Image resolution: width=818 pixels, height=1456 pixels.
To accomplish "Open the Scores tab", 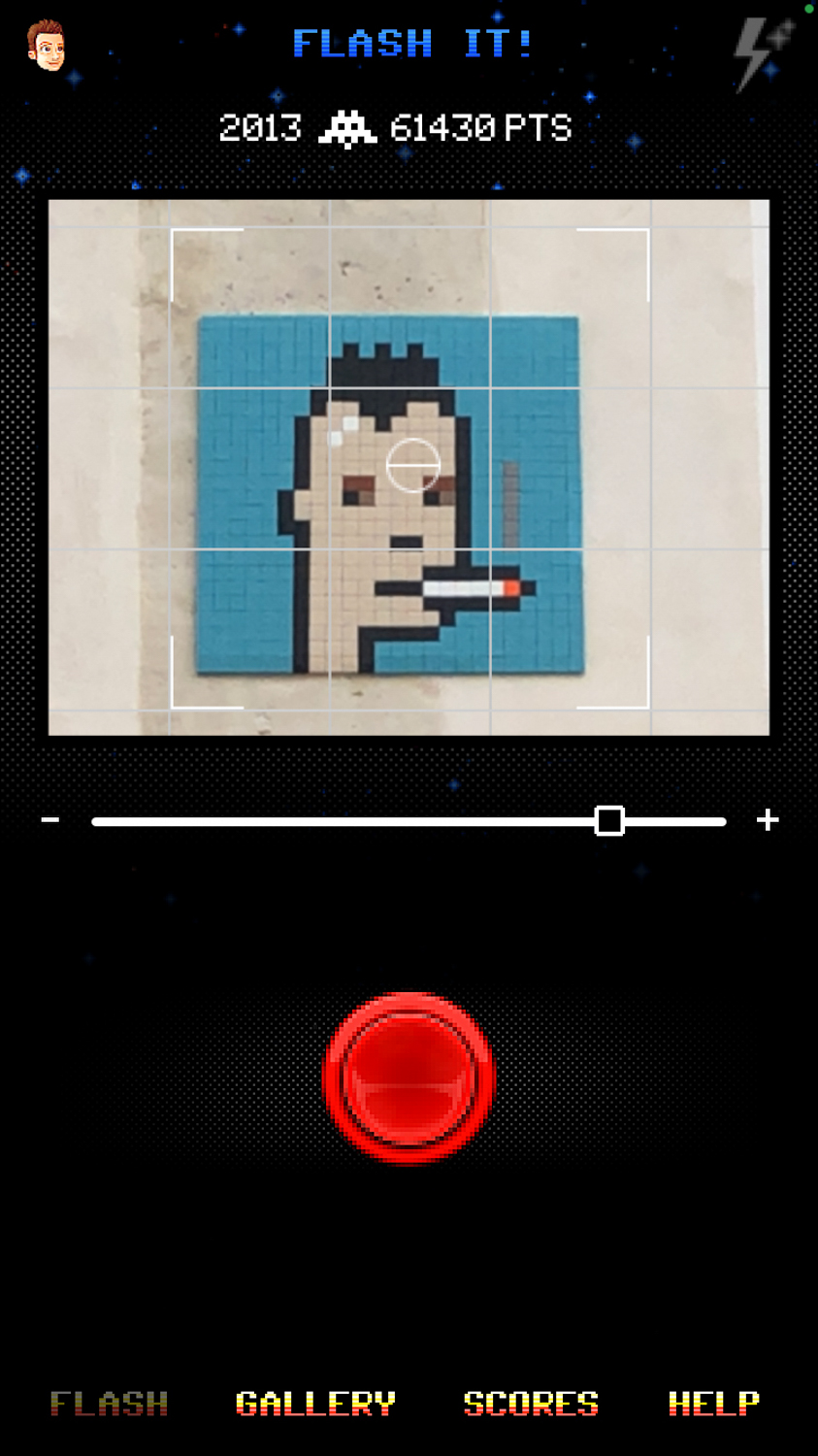I will click(531, 1404).
